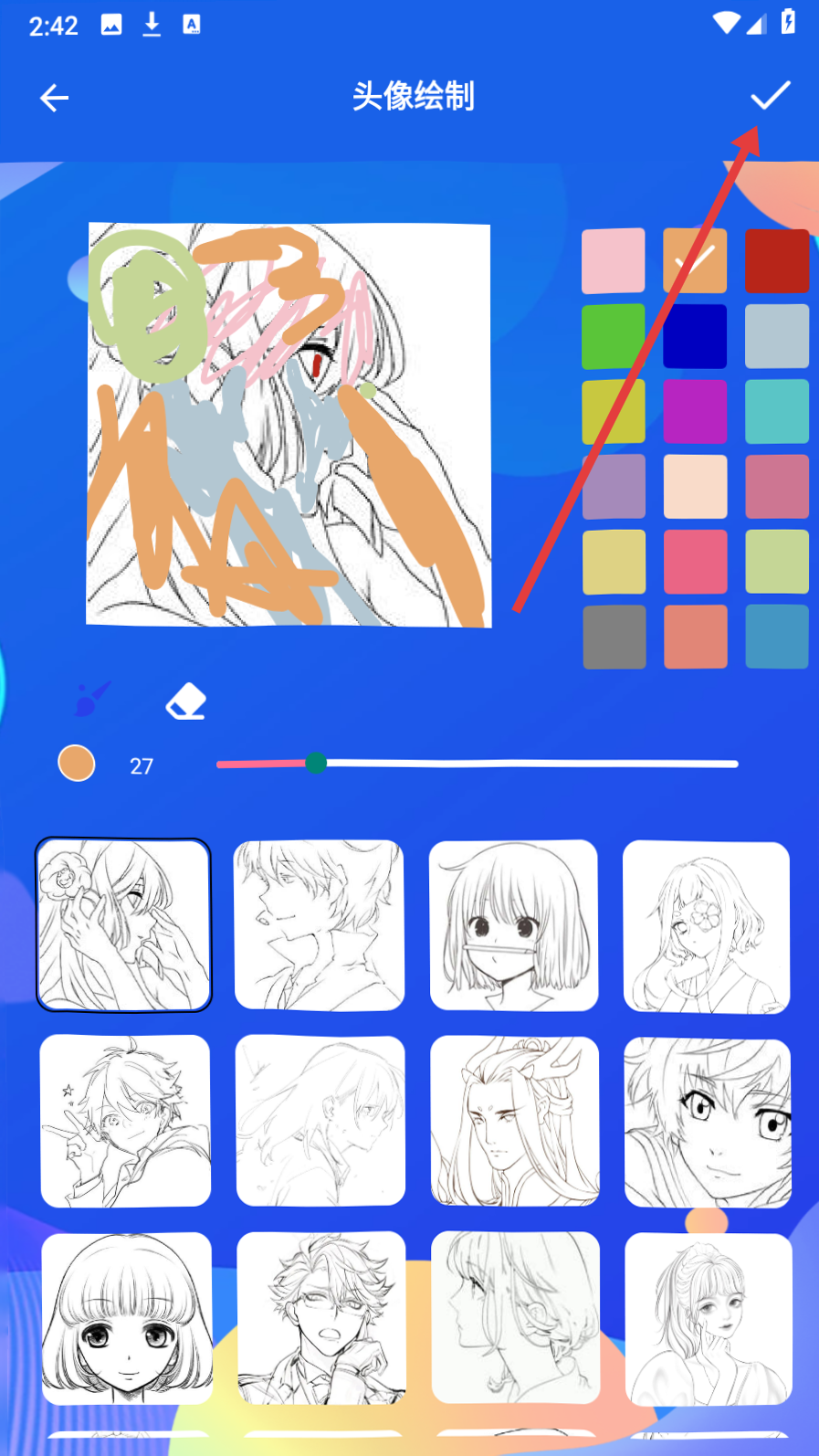This screenshot has width=819, height=1456.
Task: Choose the hot pink color swatch
Action: coord(695,562)
